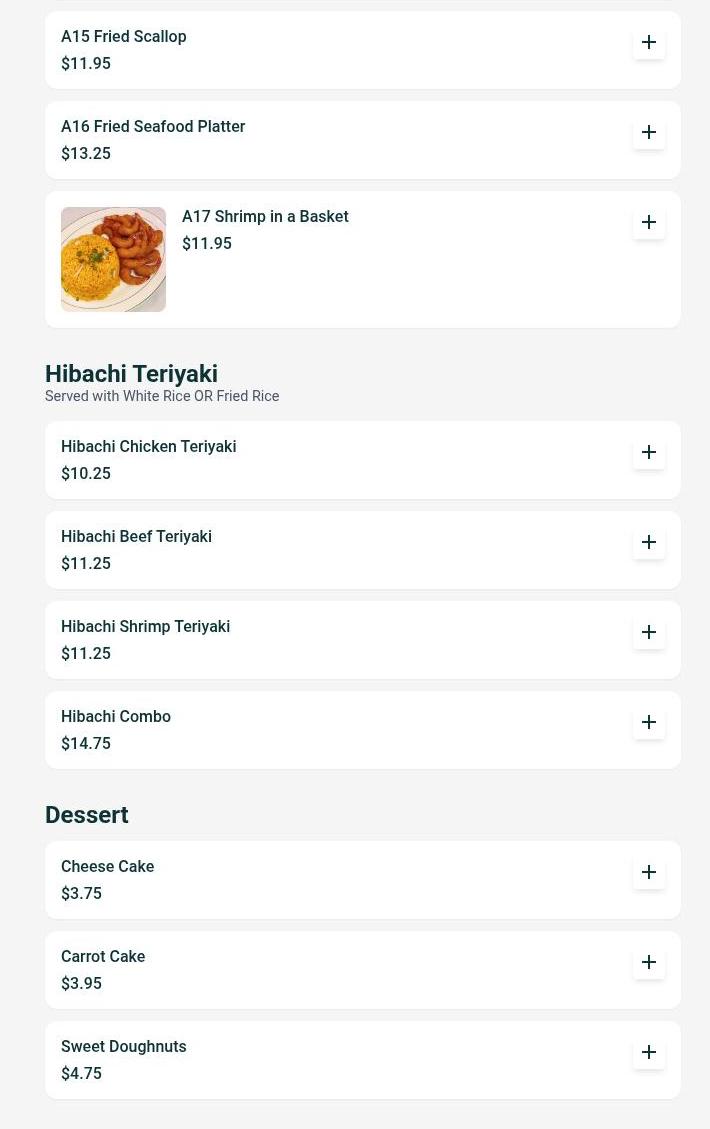Add Hibachi Chicken Teriyaki to the order
The width and height of the screenshot is (710, 1129).
[x=649, y=453]
